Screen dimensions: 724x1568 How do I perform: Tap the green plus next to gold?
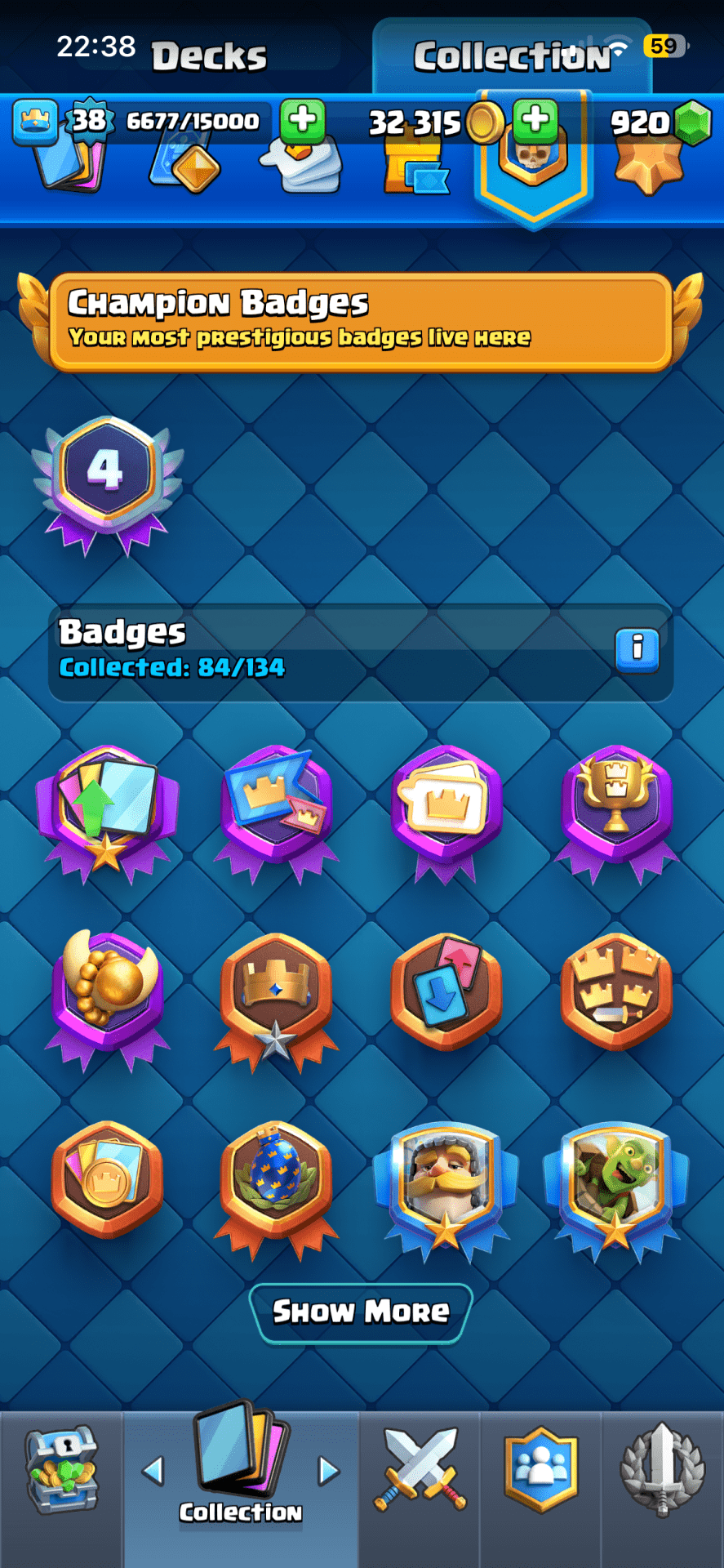[x=535, y=120]
